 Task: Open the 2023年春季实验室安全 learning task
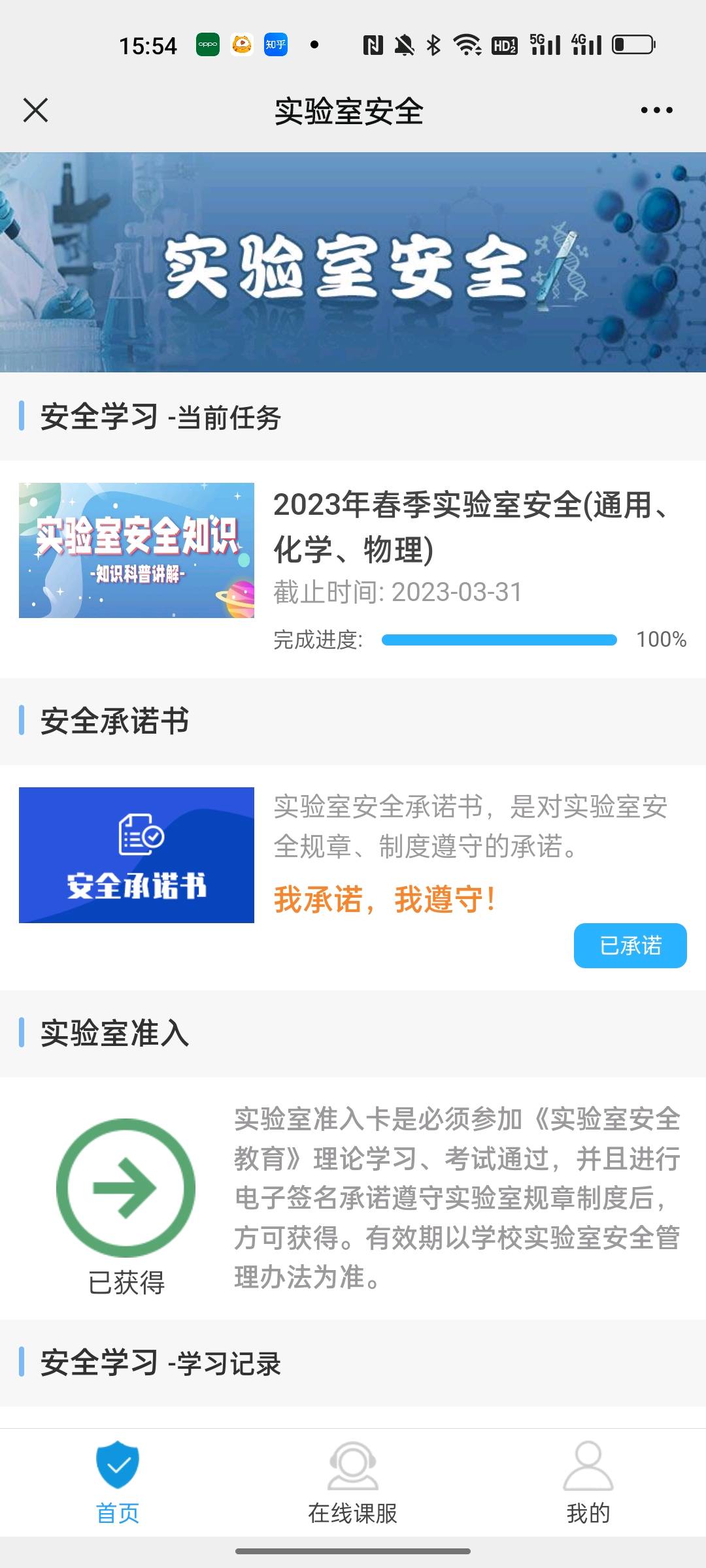(471, 527)
